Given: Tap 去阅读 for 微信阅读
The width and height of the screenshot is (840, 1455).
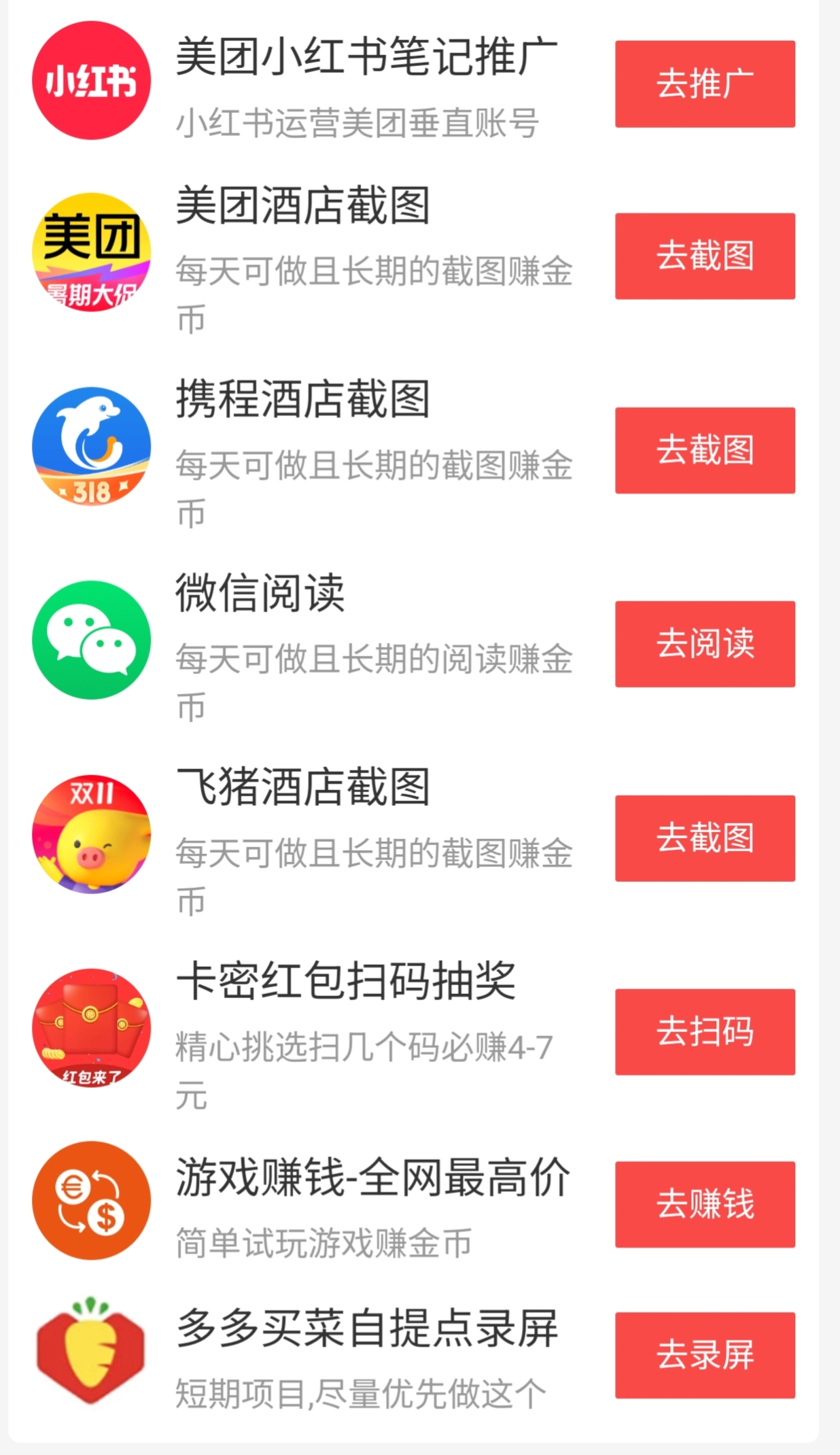Looking at the screenshot, I should 705,644.
